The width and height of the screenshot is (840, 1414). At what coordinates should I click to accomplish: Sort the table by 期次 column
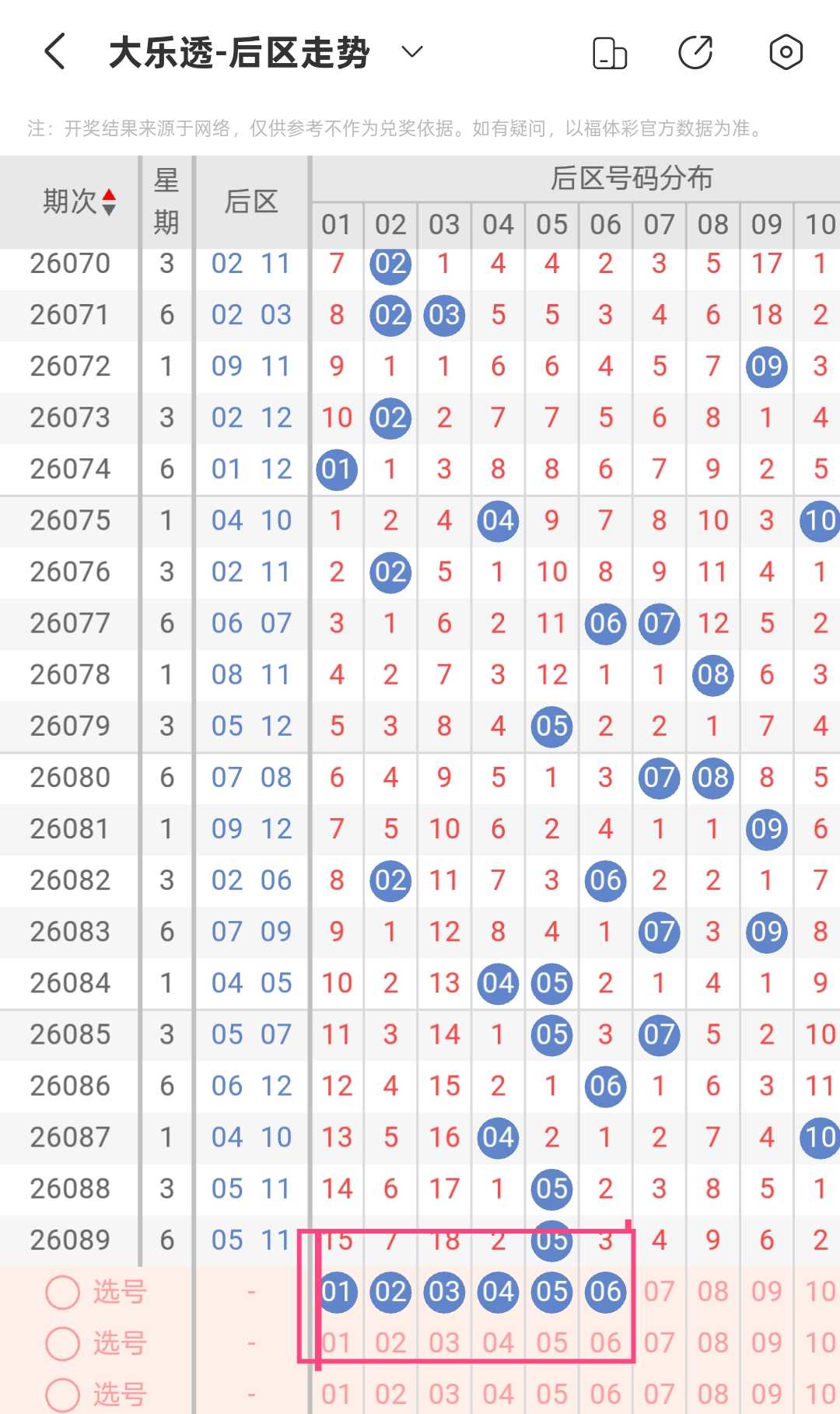(79, 201)
